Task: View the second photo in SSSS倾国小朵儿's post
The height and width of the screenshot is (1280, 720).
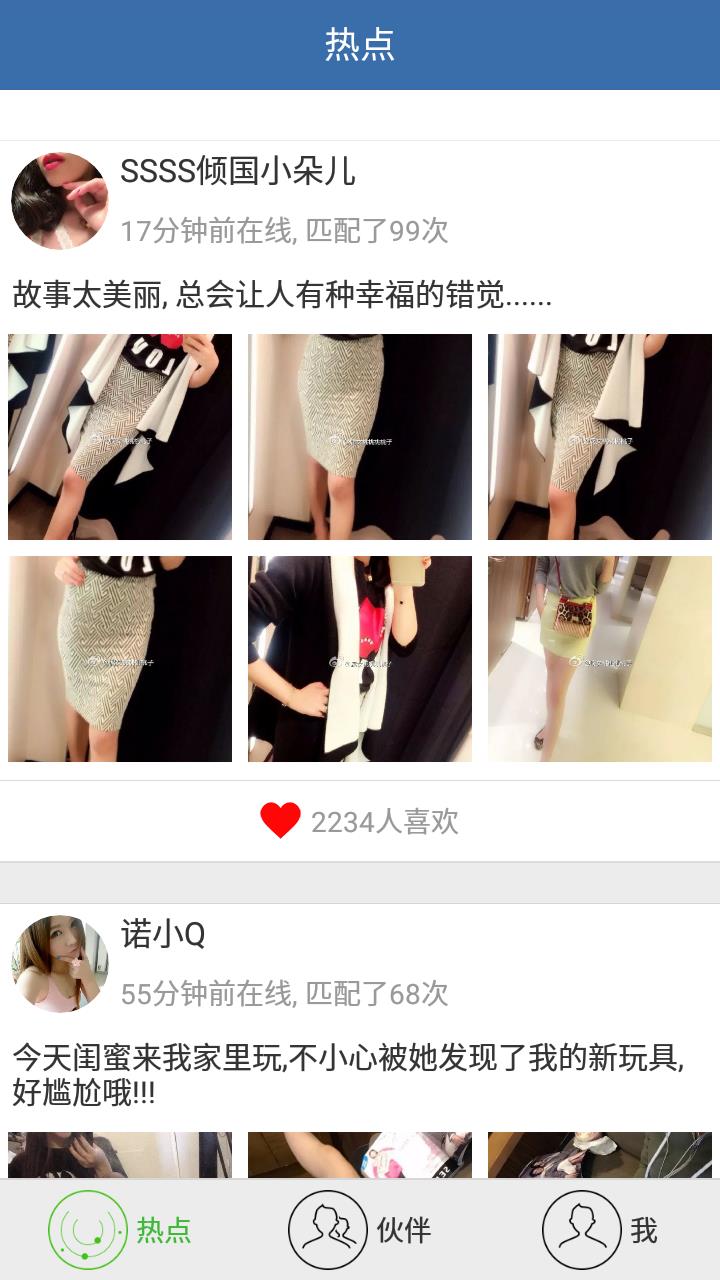Action: click(x=360, y=437)
